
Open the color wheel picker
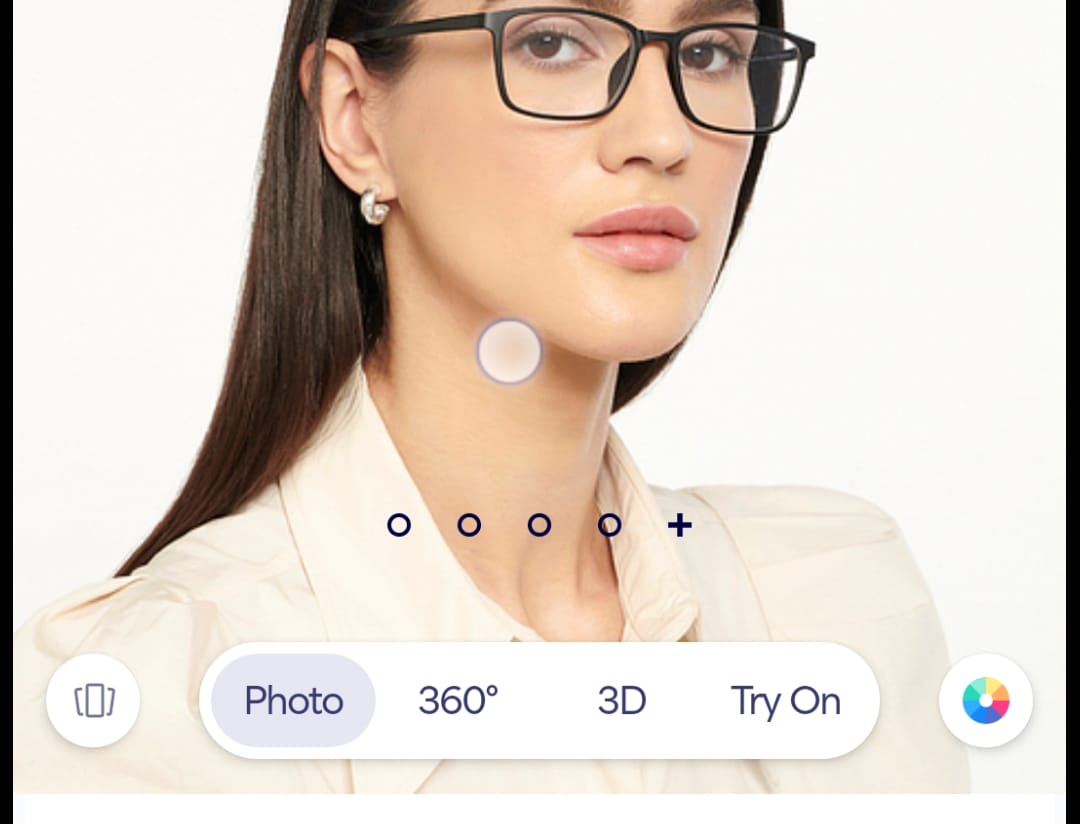pos(985,700)
